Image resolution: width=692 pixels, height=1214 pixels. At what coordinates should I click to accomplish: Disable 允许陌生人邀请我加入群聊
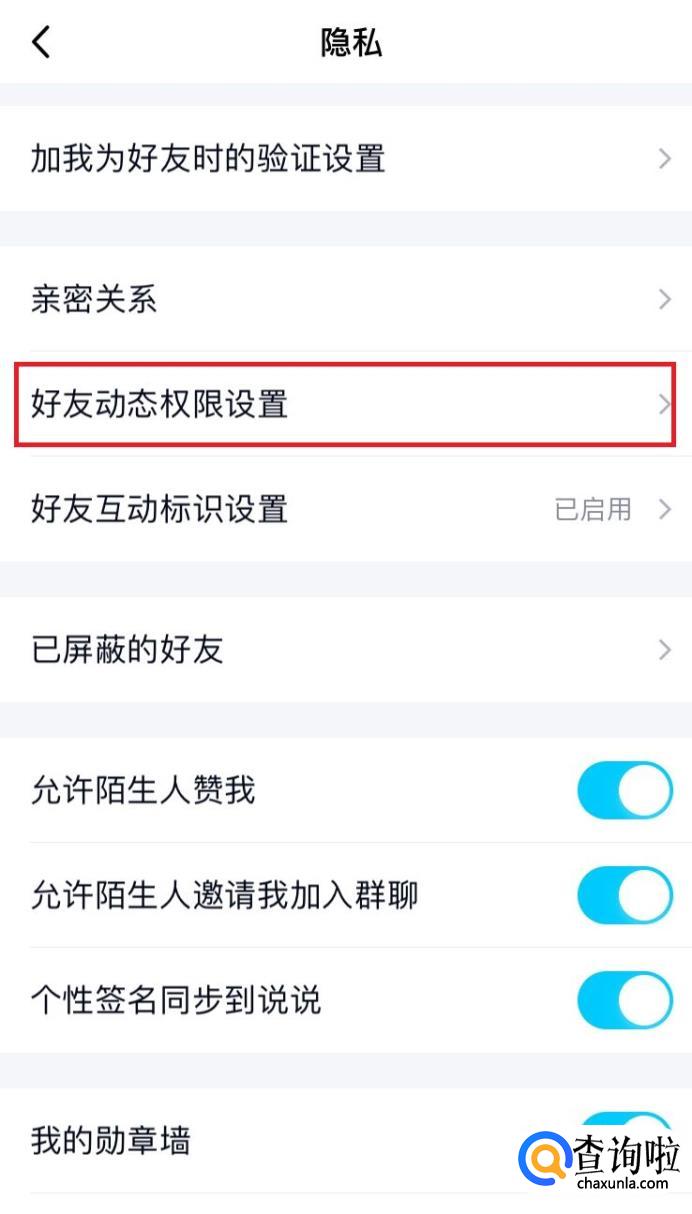[x=625, y=895]
